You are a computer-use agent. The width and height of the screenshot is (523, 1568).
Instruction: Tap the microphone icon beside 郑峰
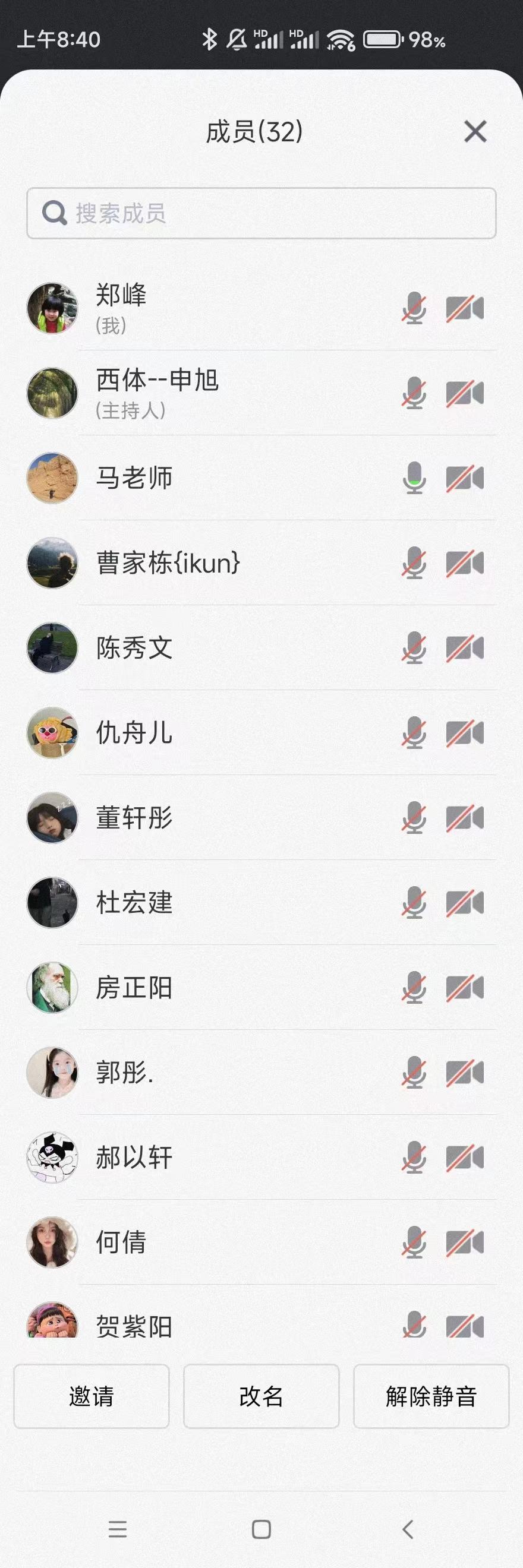(x=414, y=308)
